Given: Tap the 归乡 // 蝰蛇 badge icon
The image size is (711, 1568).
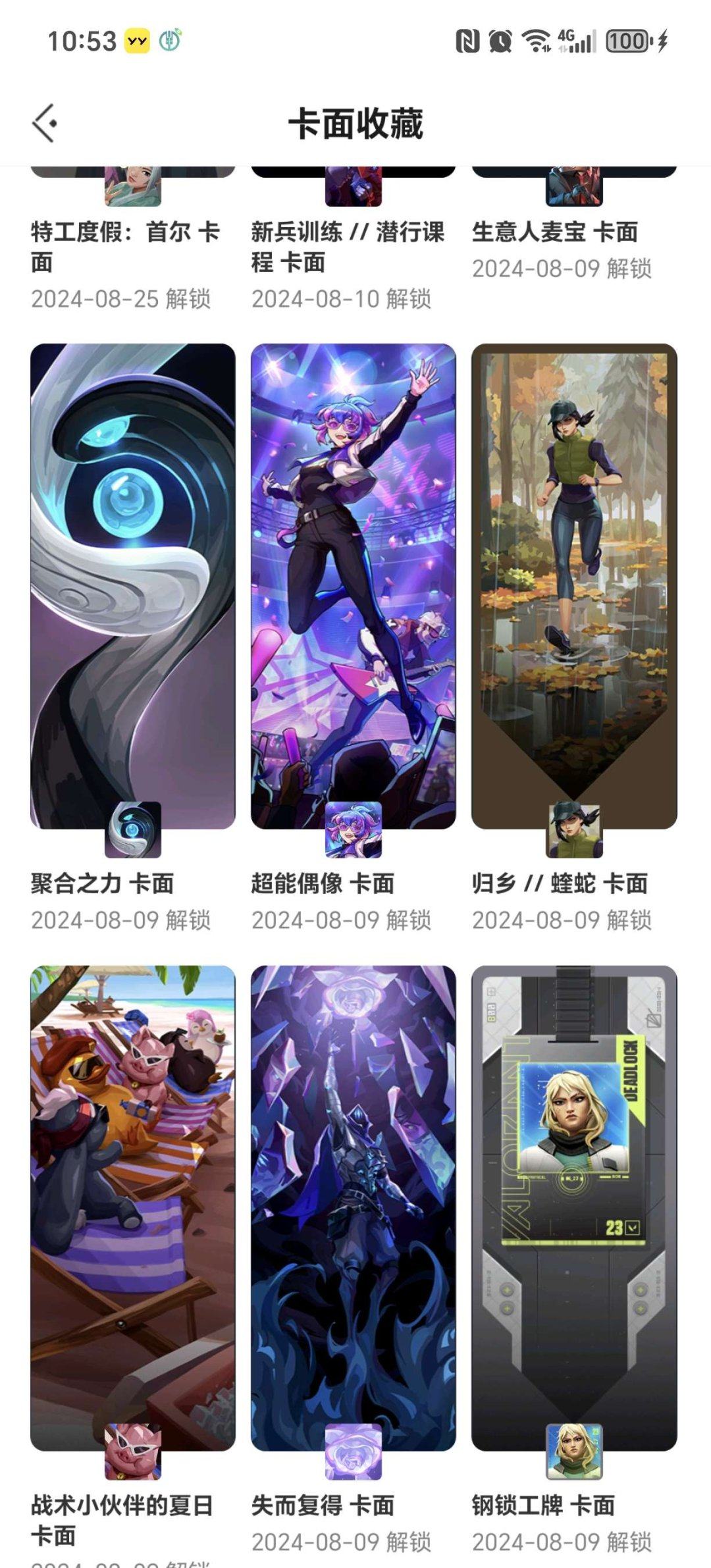Looking at the screenshot, I should tap(574, 829).
